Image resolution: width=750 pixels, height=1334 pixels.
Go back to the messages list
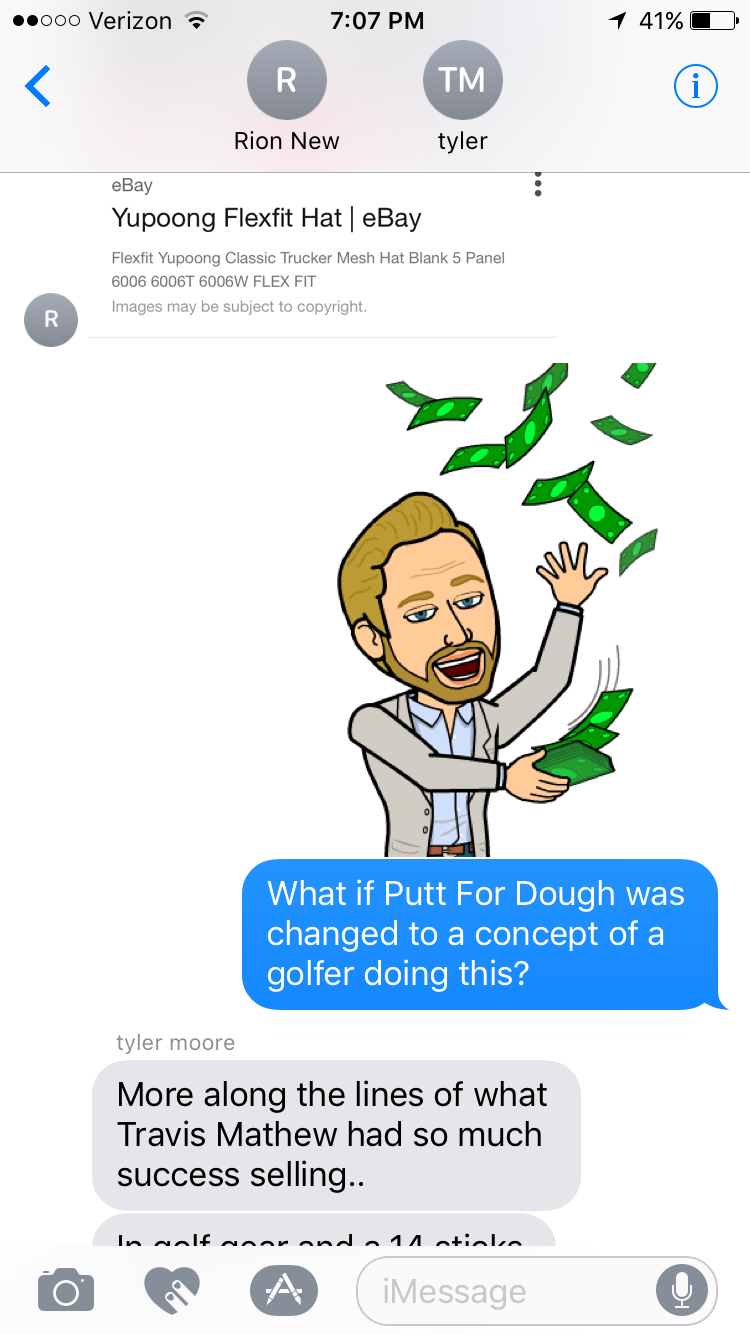coord(38,87)
